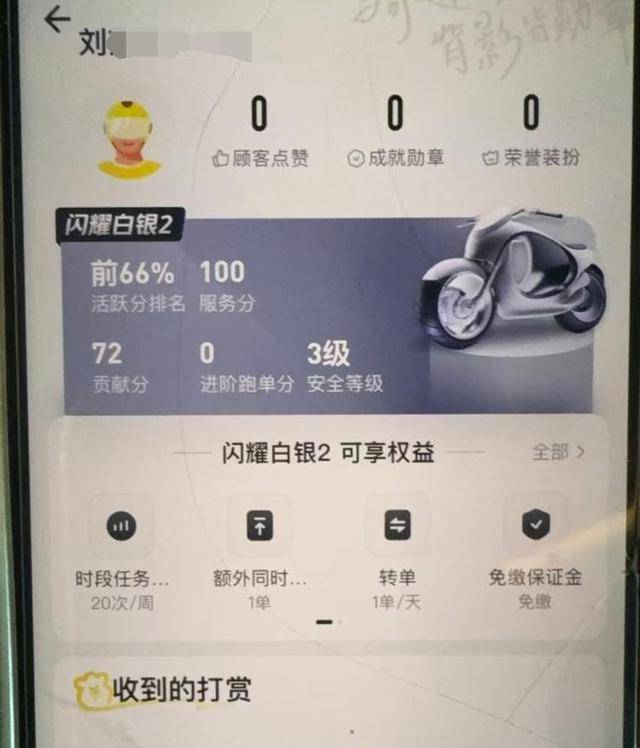The height and width of the screenshot is (748, 640).
Task: Open 时段任务 benefit
Action: [x=122, y=548]
